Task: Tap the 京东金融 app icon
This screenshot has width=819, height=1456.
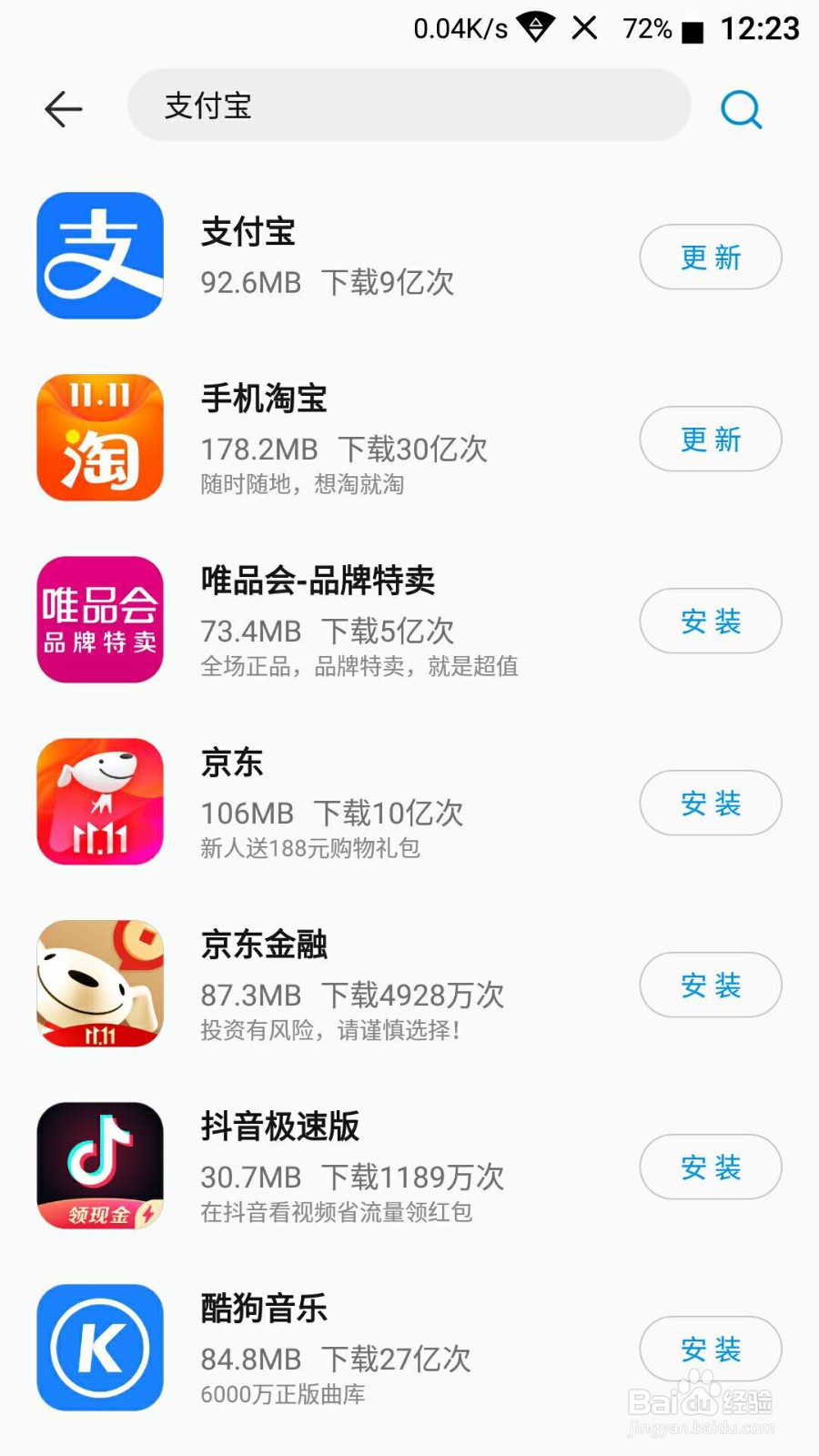Action: [x=99, y=984]
